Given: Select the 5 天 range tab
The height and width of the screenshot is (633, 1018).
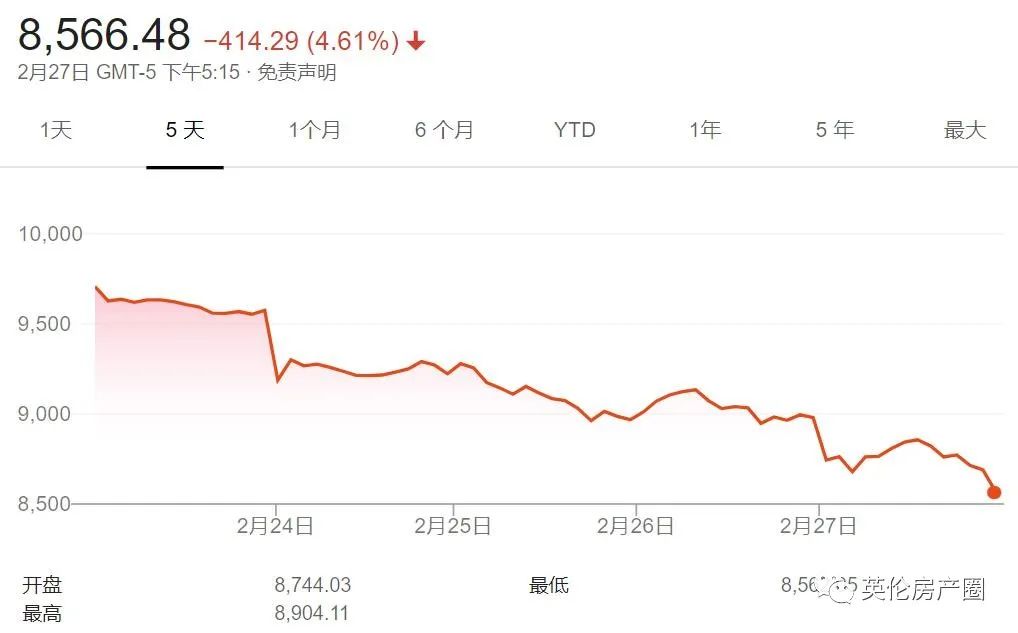Looking at the screenshot, I should coord(185,130).
